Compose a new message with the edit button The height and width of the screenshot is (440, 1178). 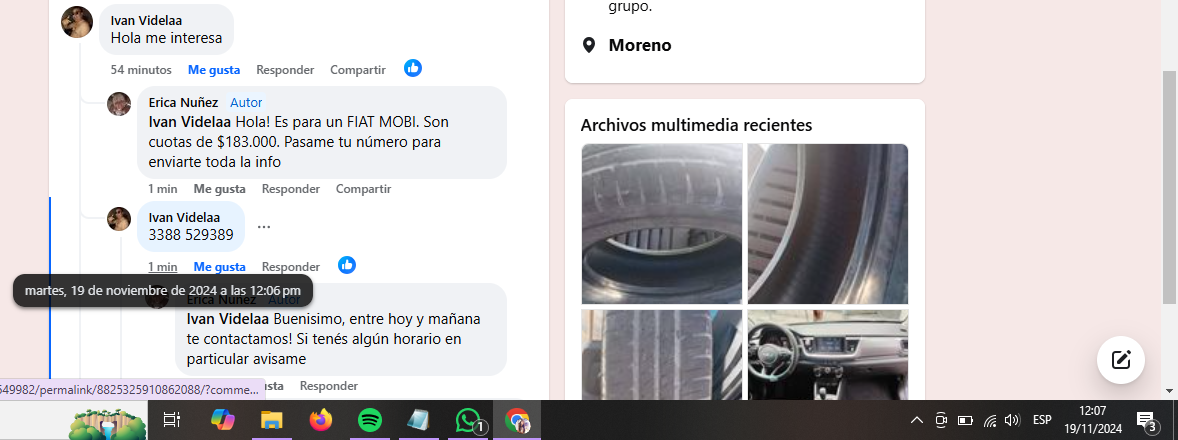tap(1120, 360)
